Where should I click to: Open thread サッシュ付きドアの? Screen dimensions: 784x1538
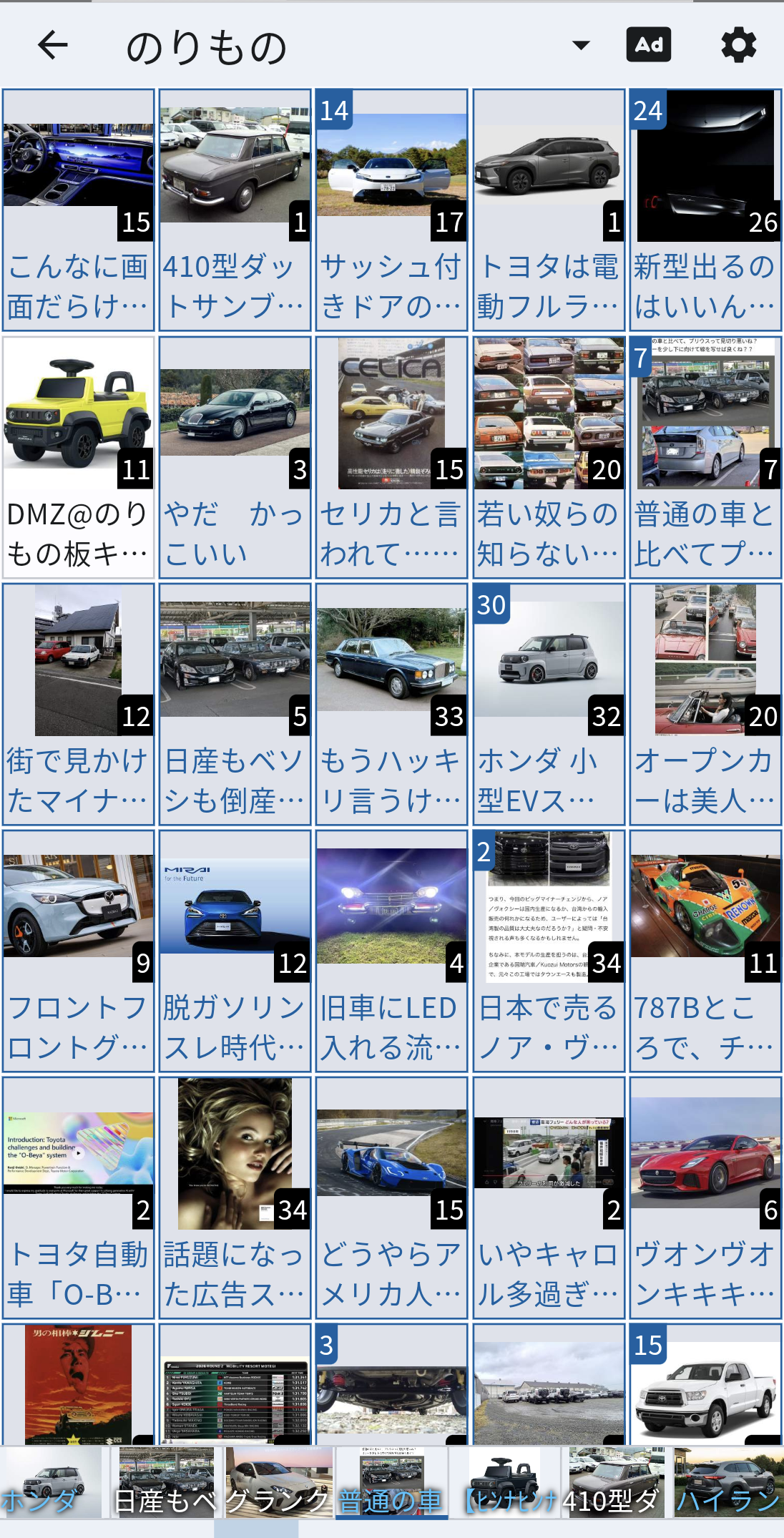[391, 210]
